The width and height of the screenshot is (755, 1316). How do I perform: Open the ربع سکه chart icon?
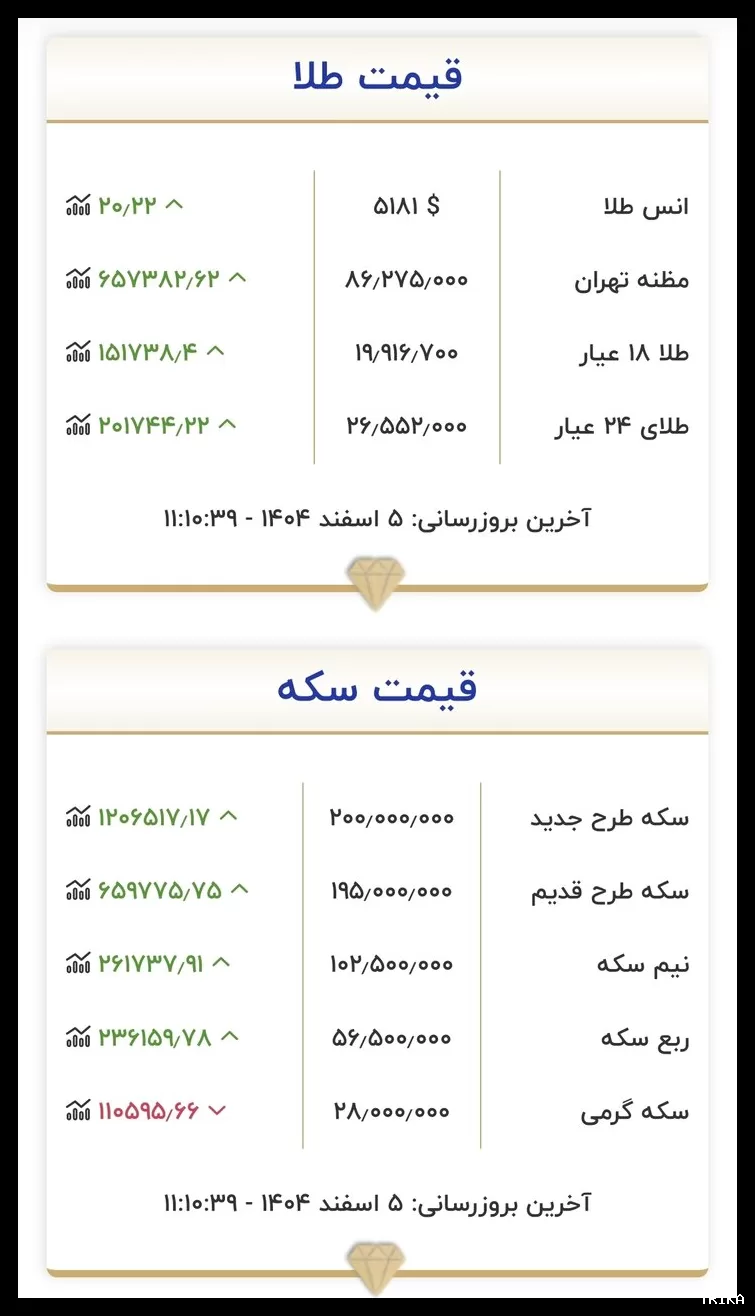[78, 1037]
